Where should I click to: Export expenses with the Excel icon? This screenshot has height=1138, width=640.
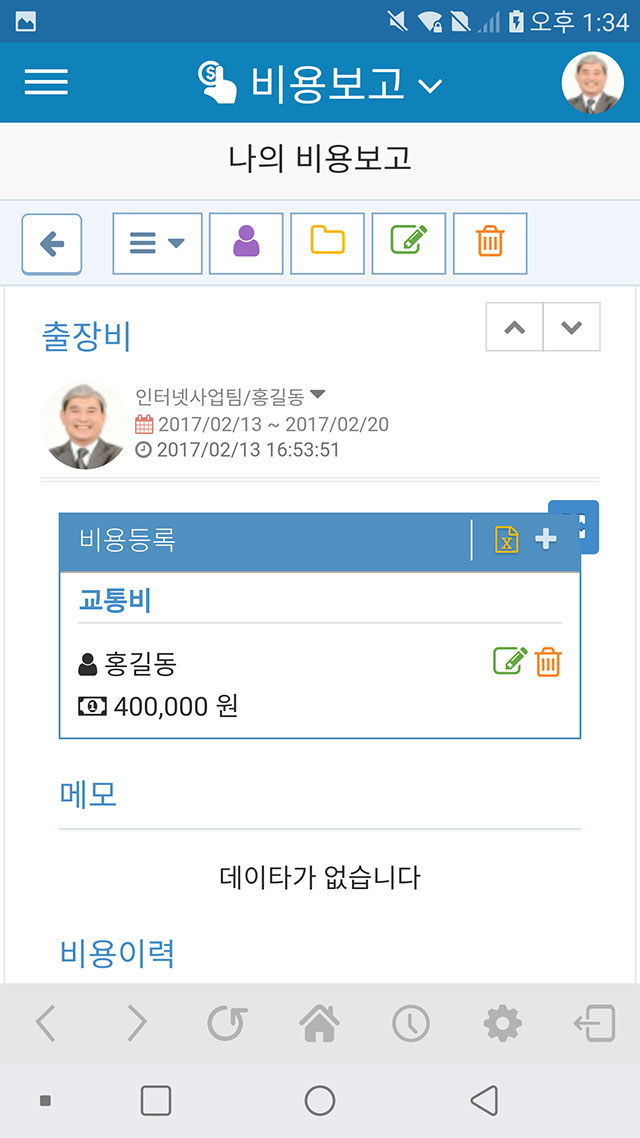(506, 540)
